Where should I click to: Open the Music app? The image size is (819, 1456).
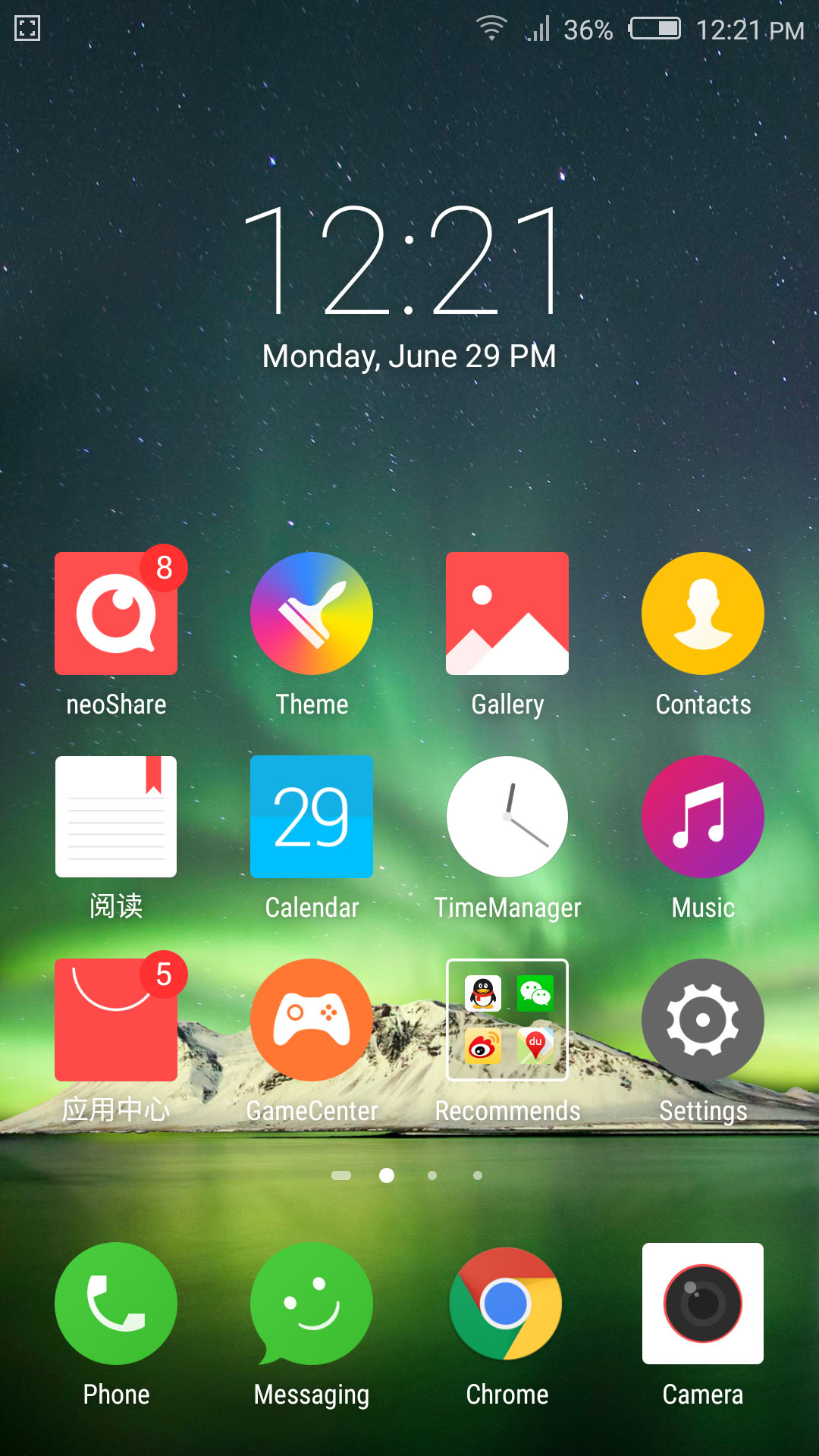703,817
